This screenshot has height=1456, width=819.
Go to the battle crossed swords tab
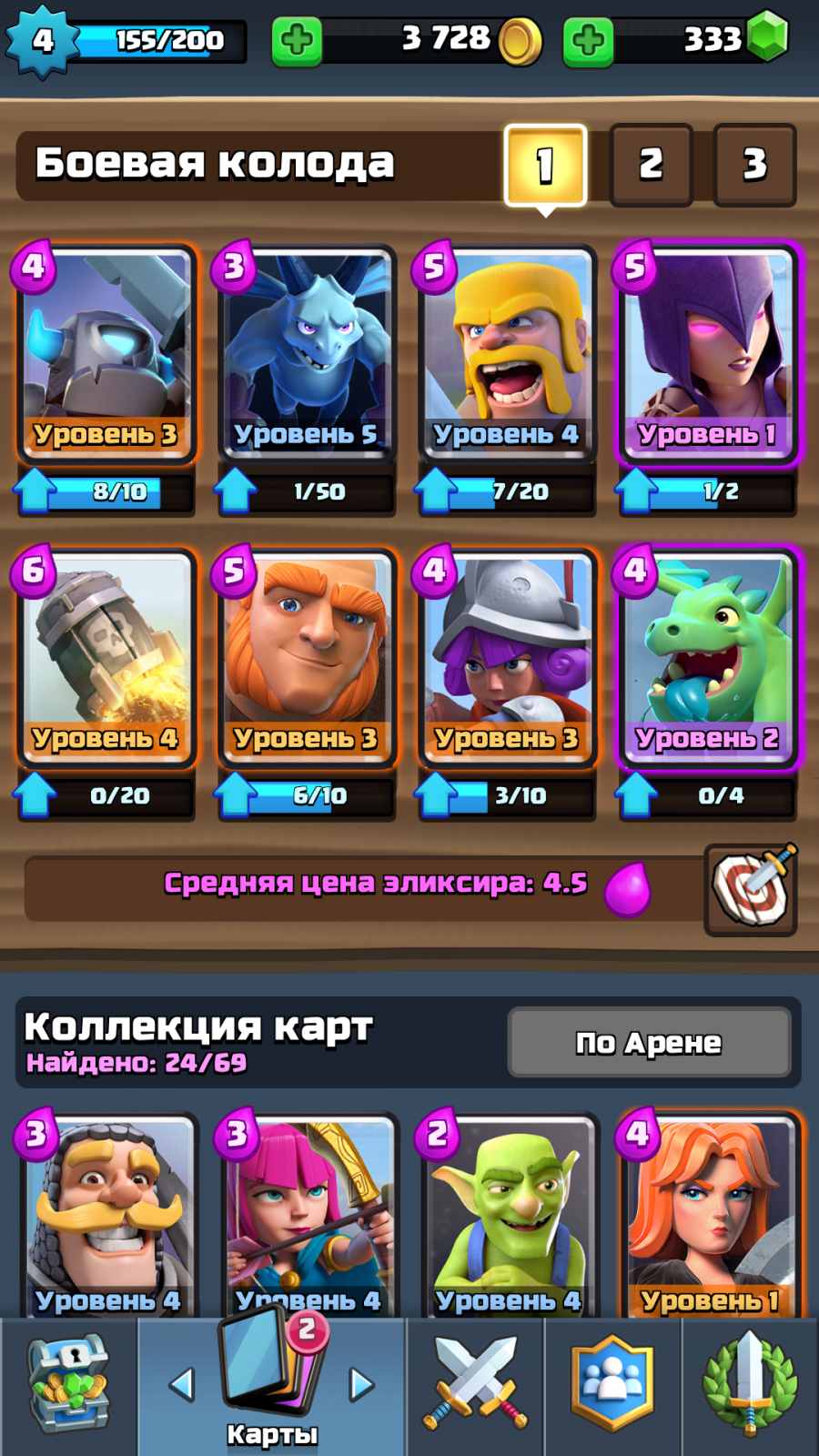coord(475,1384)
